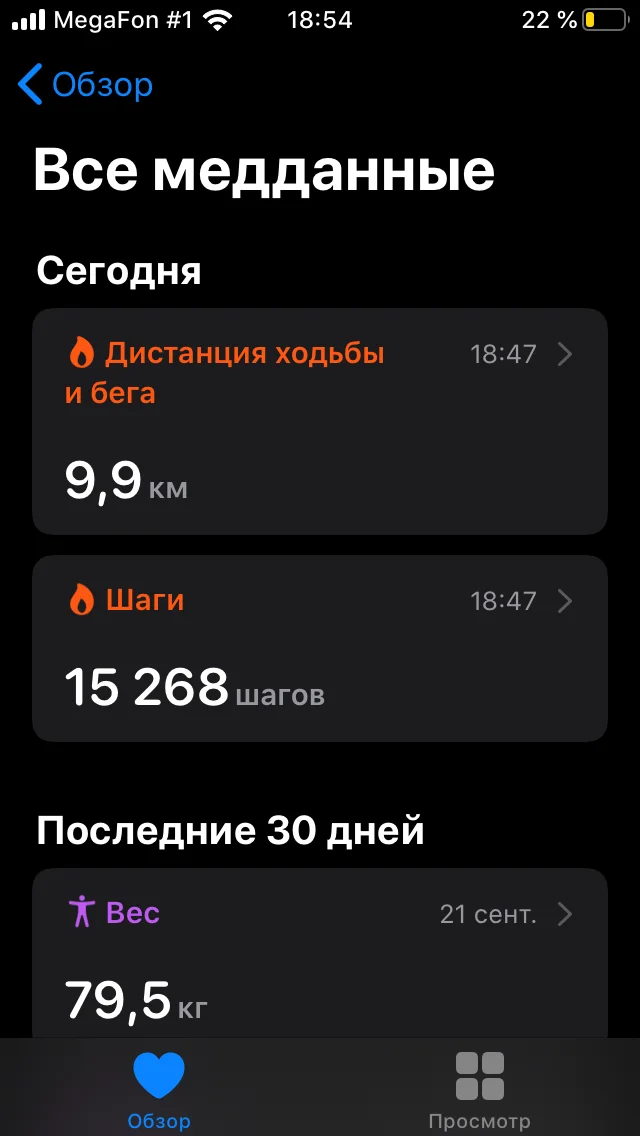This screenshot has width=640, height=1136.
Task: Go back to Обзор
Action: click(x=86, y=85)
